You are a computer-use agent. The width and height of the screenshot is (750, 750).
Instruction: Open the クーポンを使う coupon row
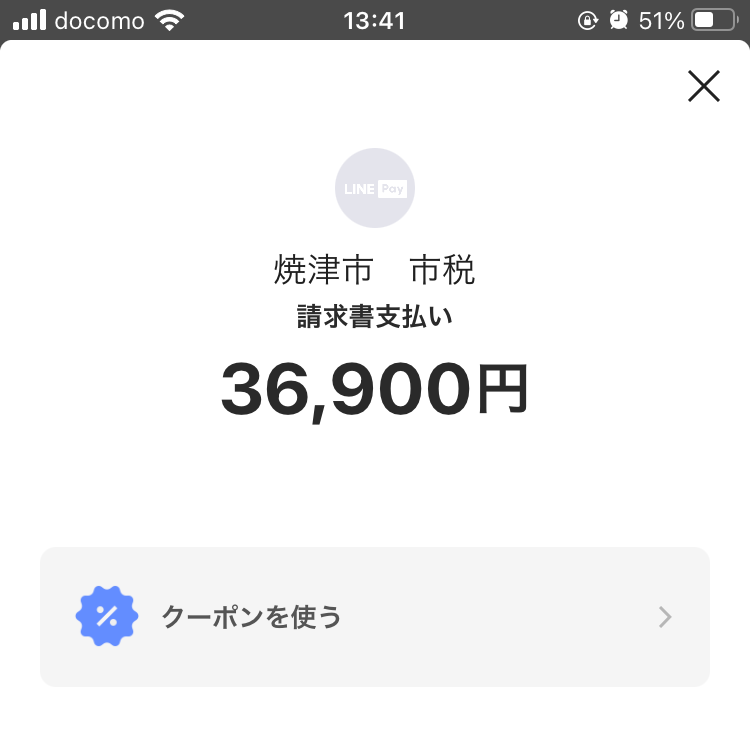coord(375,617)
